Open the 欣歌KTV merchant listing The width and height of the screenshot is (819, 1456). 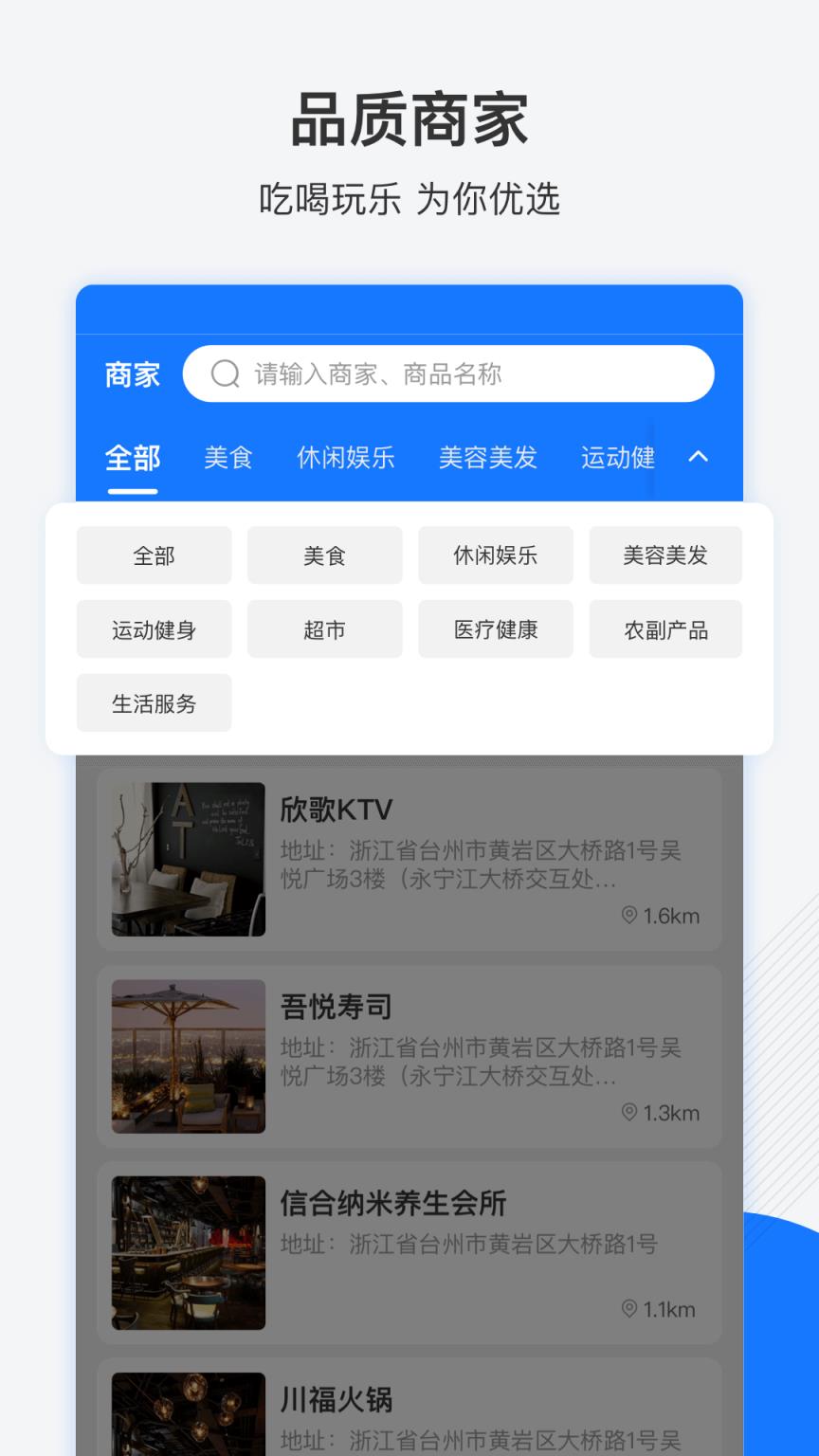coord(409,858)
